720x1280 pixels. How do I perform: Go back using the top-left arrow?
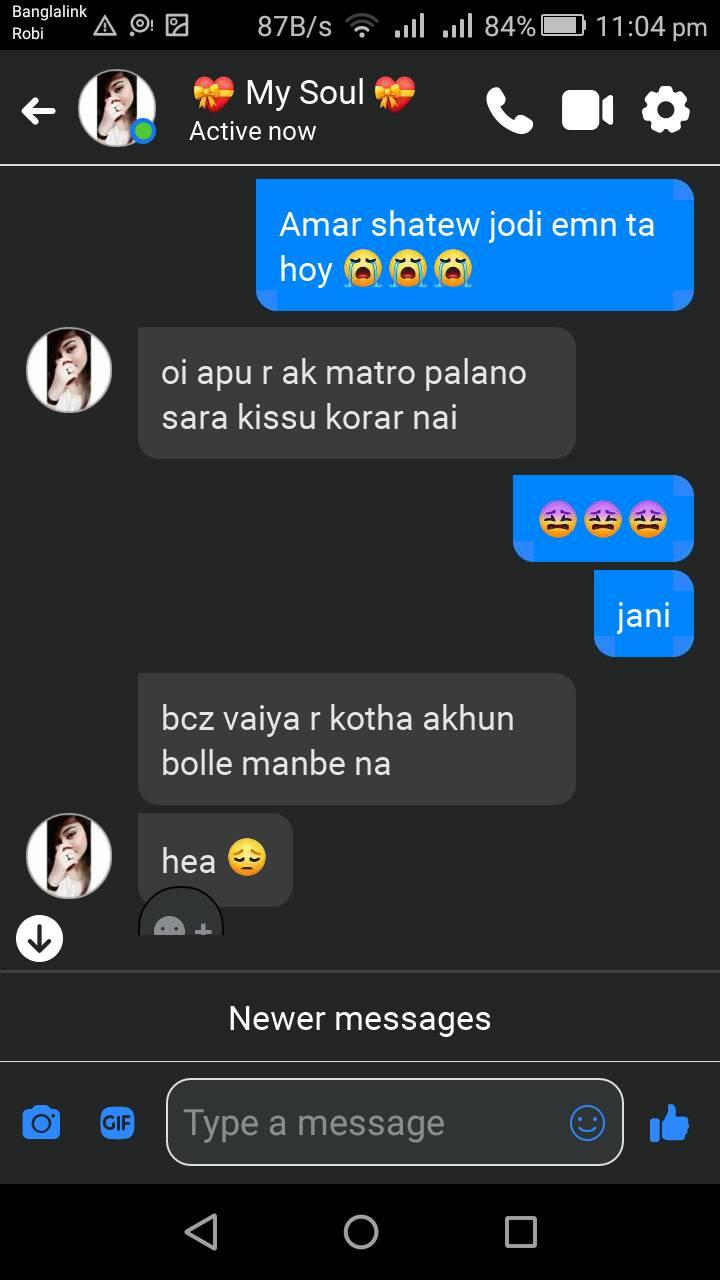pyautogui.click(x=38, y=110)
